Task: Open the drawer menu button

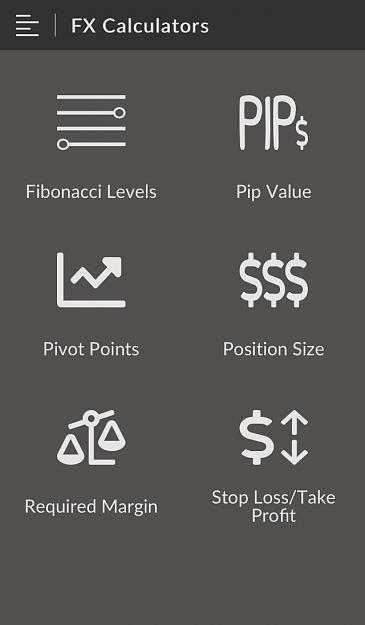Action: point(27,26)
